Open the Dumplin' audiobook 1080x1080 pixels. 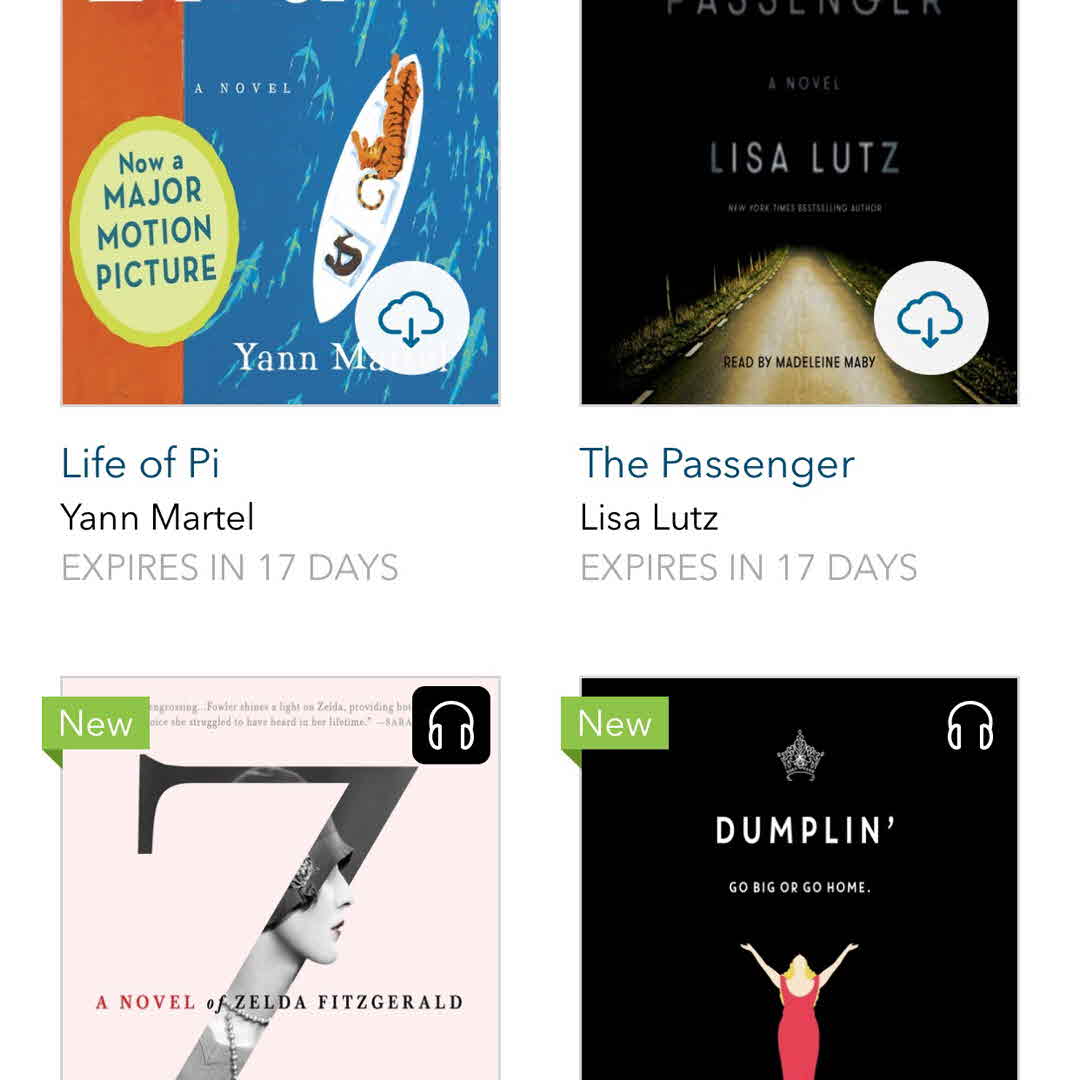[799, 900]
